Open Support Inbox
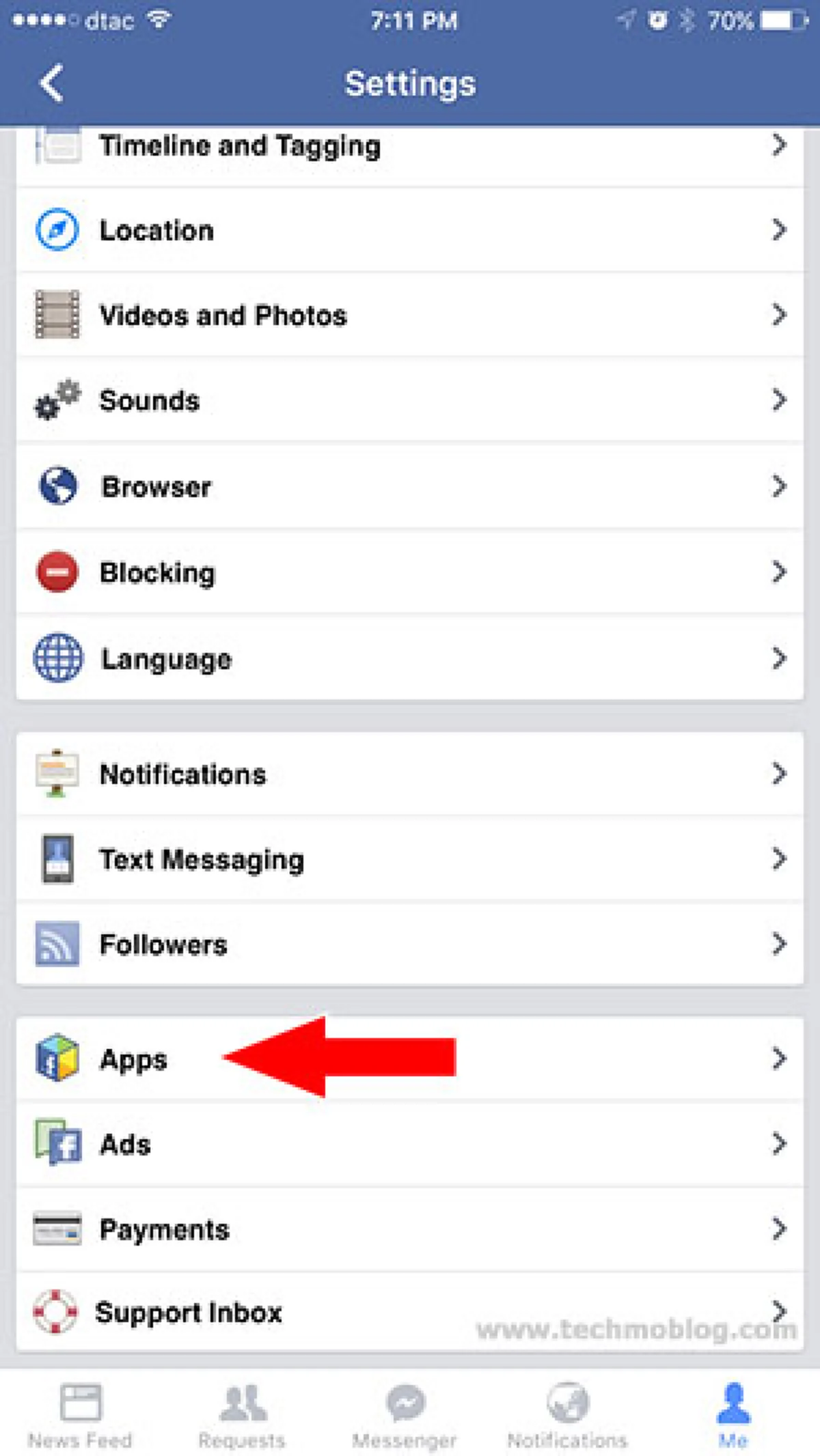Viewport: 820px width, 1456px height. point(410,1312)
